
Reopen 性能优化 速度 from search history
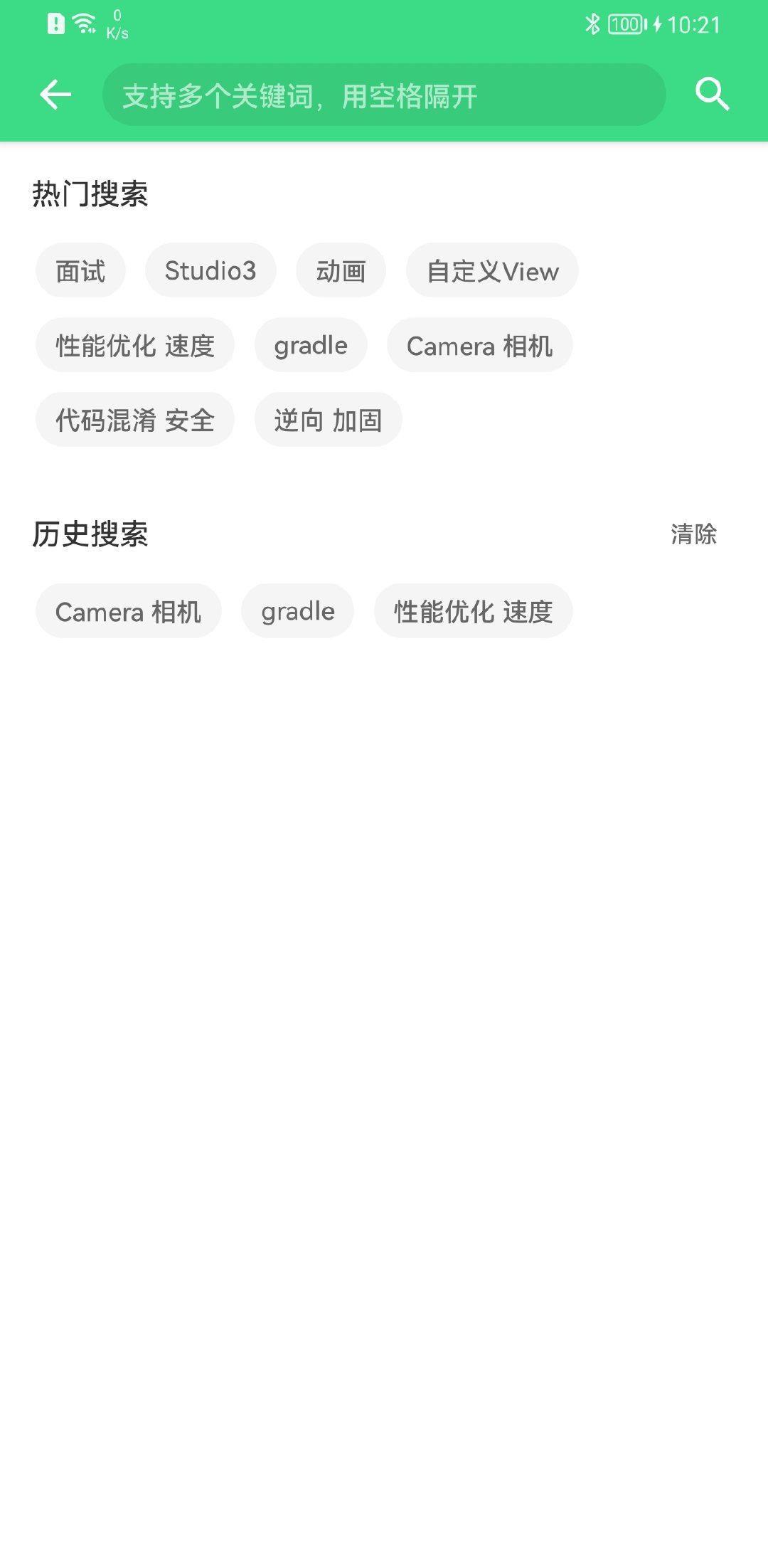[473, 612]
